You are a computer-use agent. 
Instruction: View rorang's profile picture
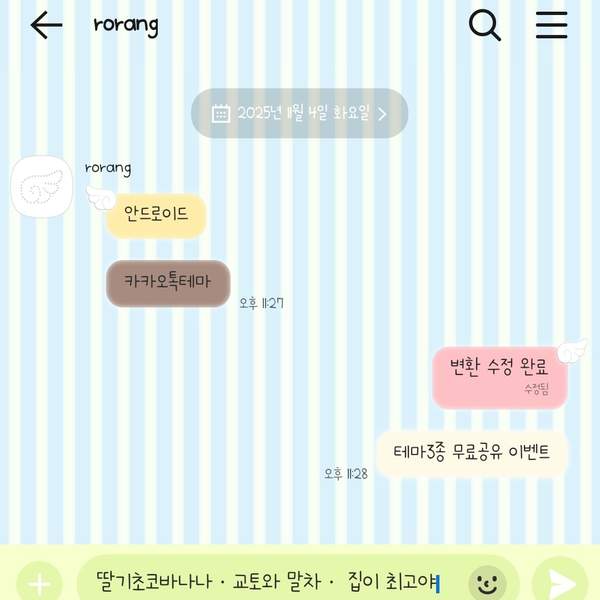(x=41, y=187)
